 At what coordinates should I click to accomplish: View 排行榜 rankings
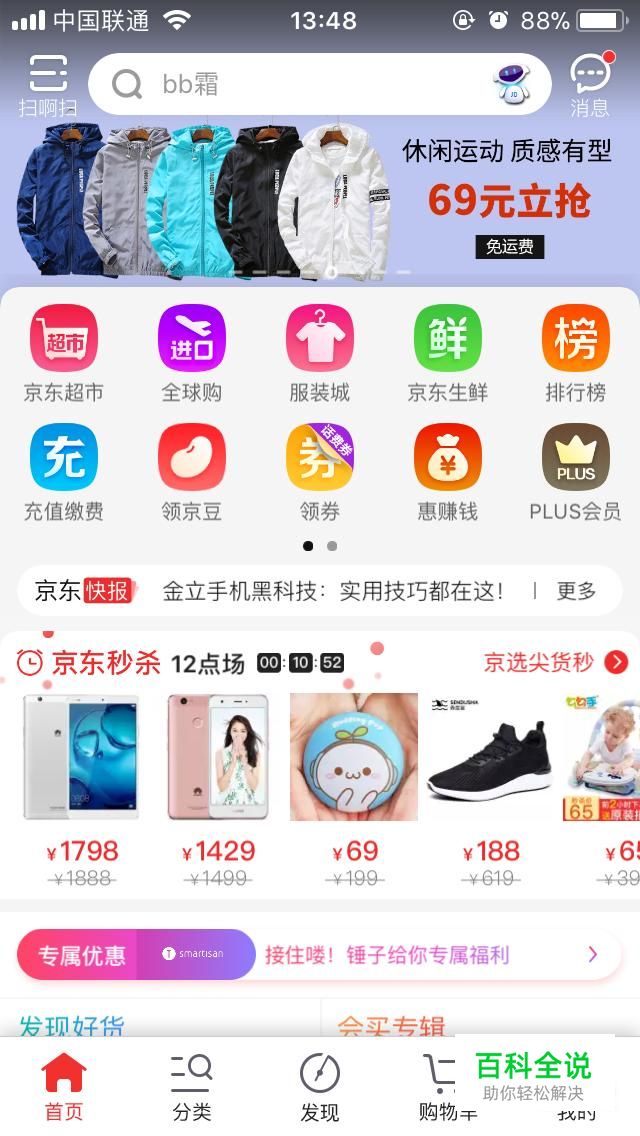pos(575,353)
